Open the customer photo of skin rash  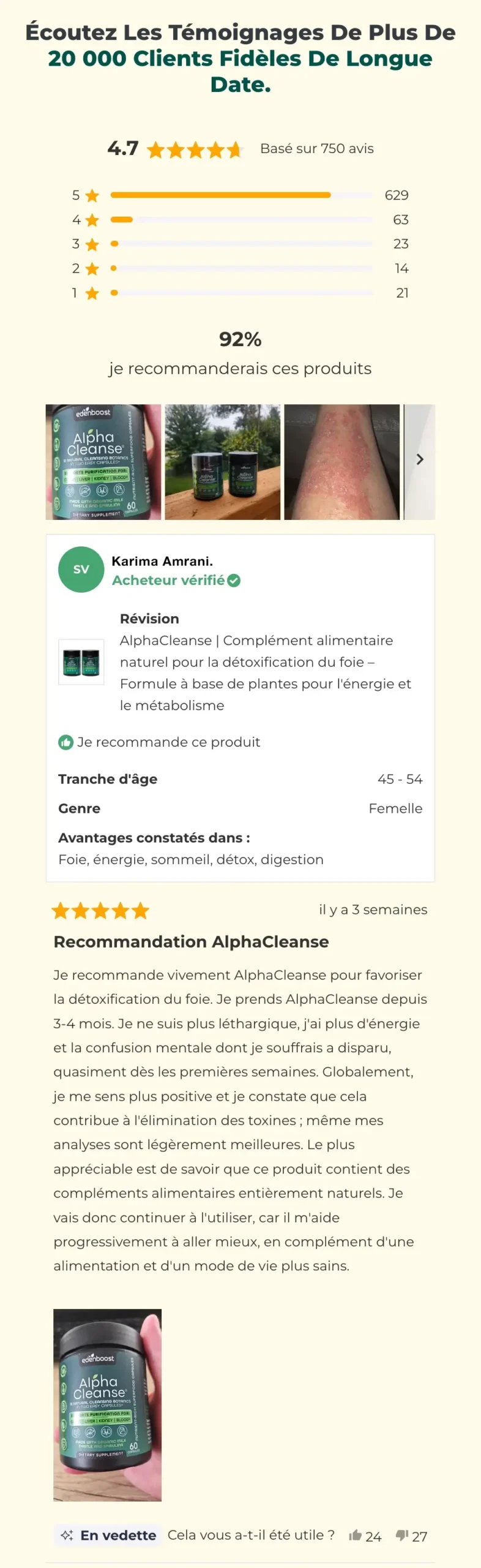(x=341, y=462)
